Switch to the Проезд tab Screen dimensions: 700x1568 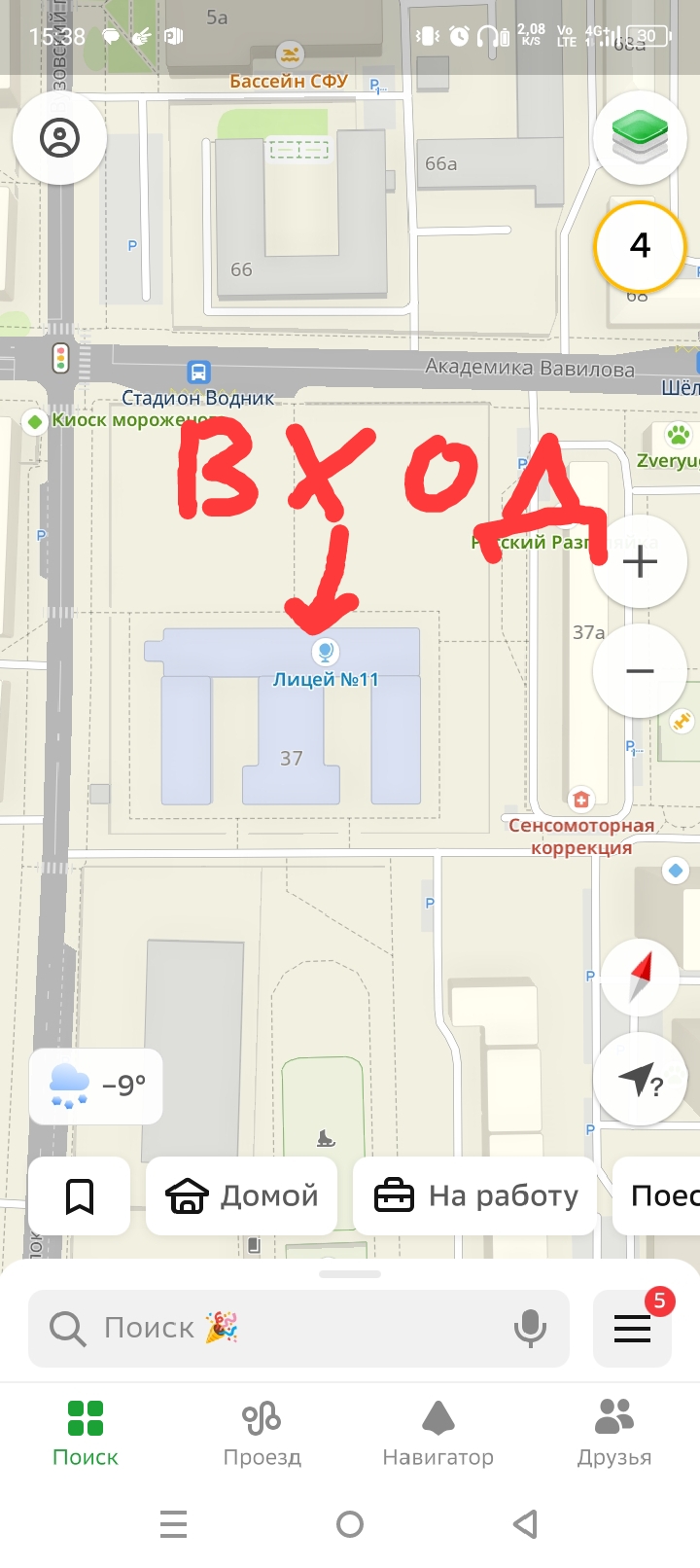pos(262,1433)
